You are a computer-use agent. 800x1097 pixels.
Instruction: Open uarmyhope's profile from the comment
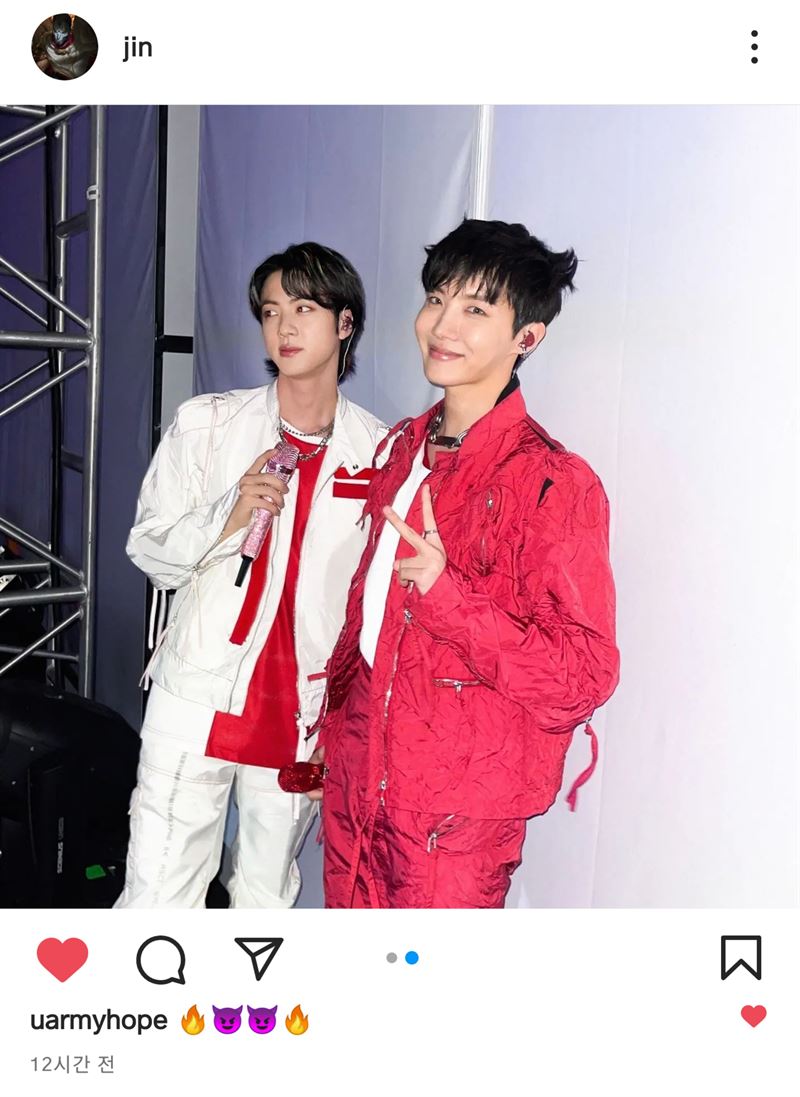99,1021
